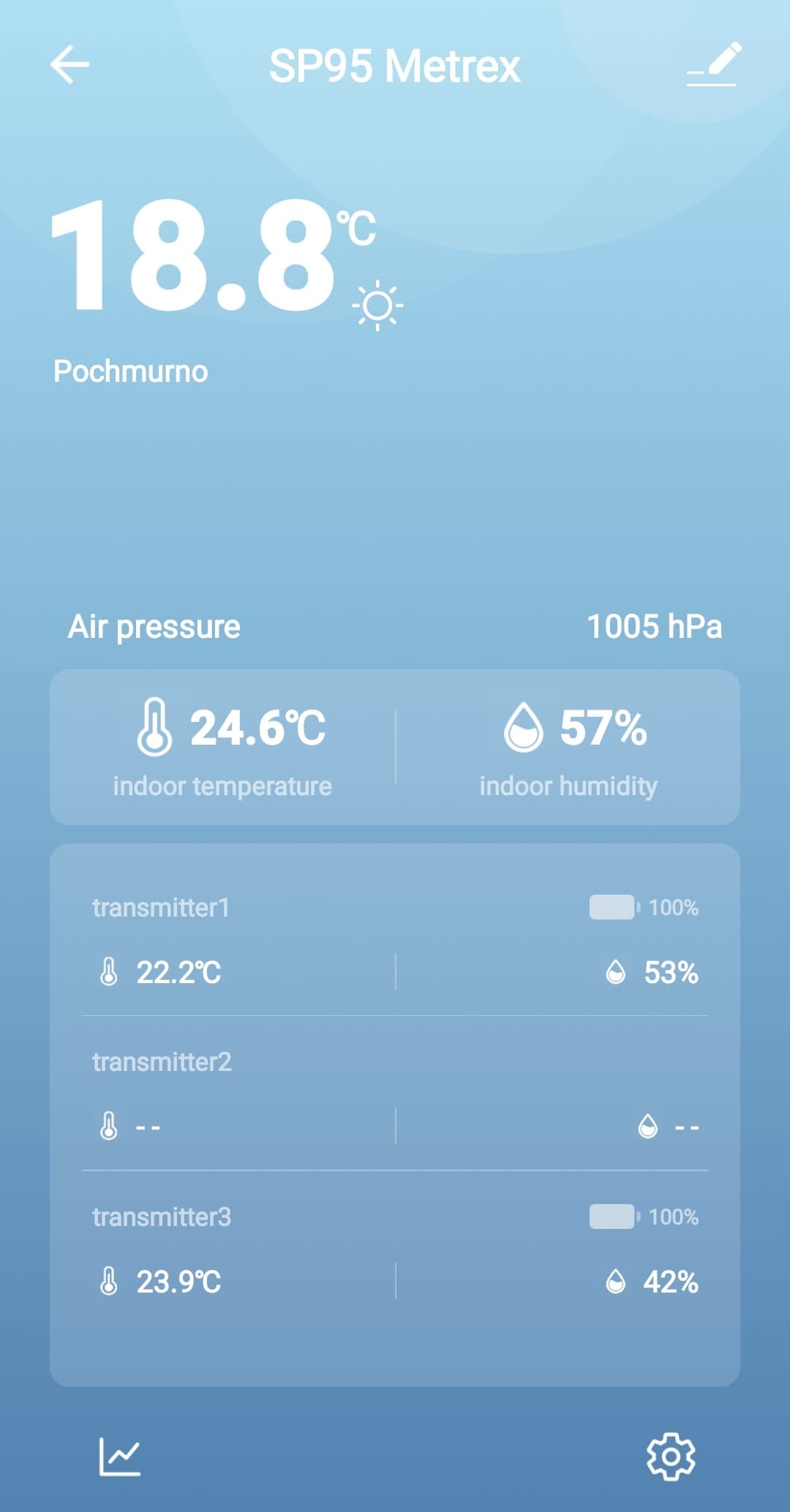Tap the back arrow to return
The image size is (790, 1512).
coord(69,65)
